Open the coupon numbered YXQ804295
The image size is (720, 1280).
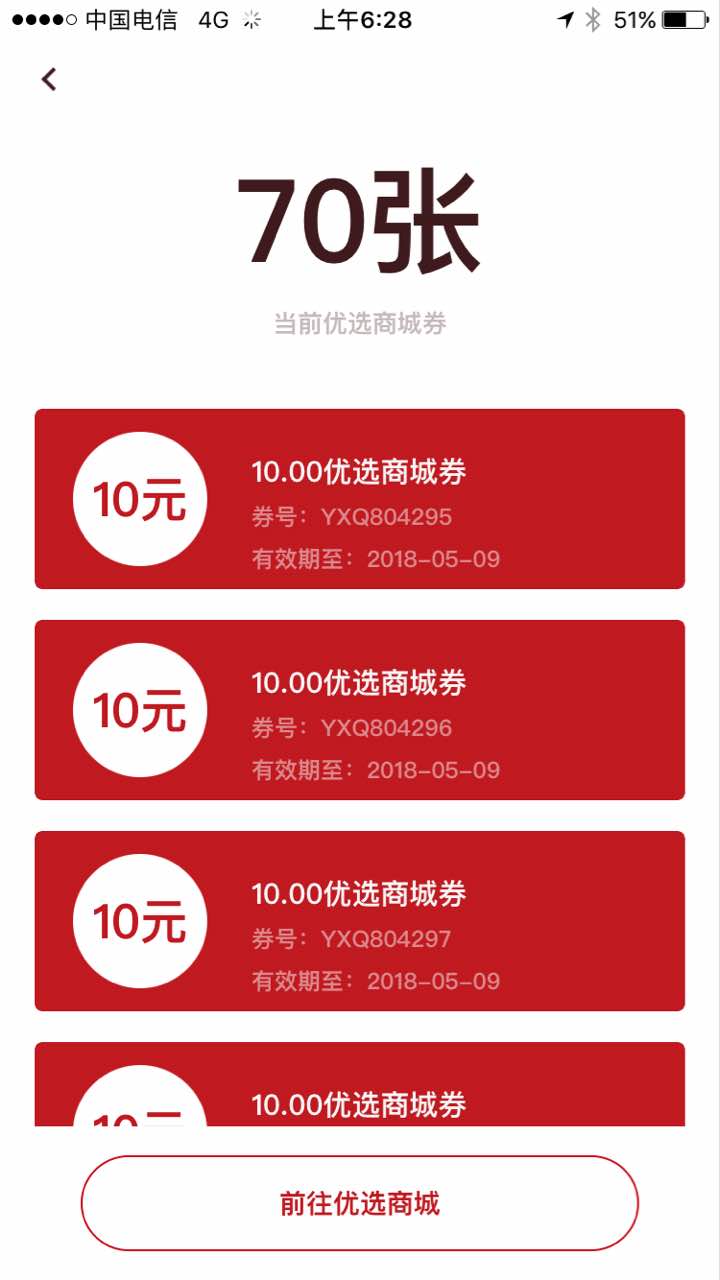(360, 499)
